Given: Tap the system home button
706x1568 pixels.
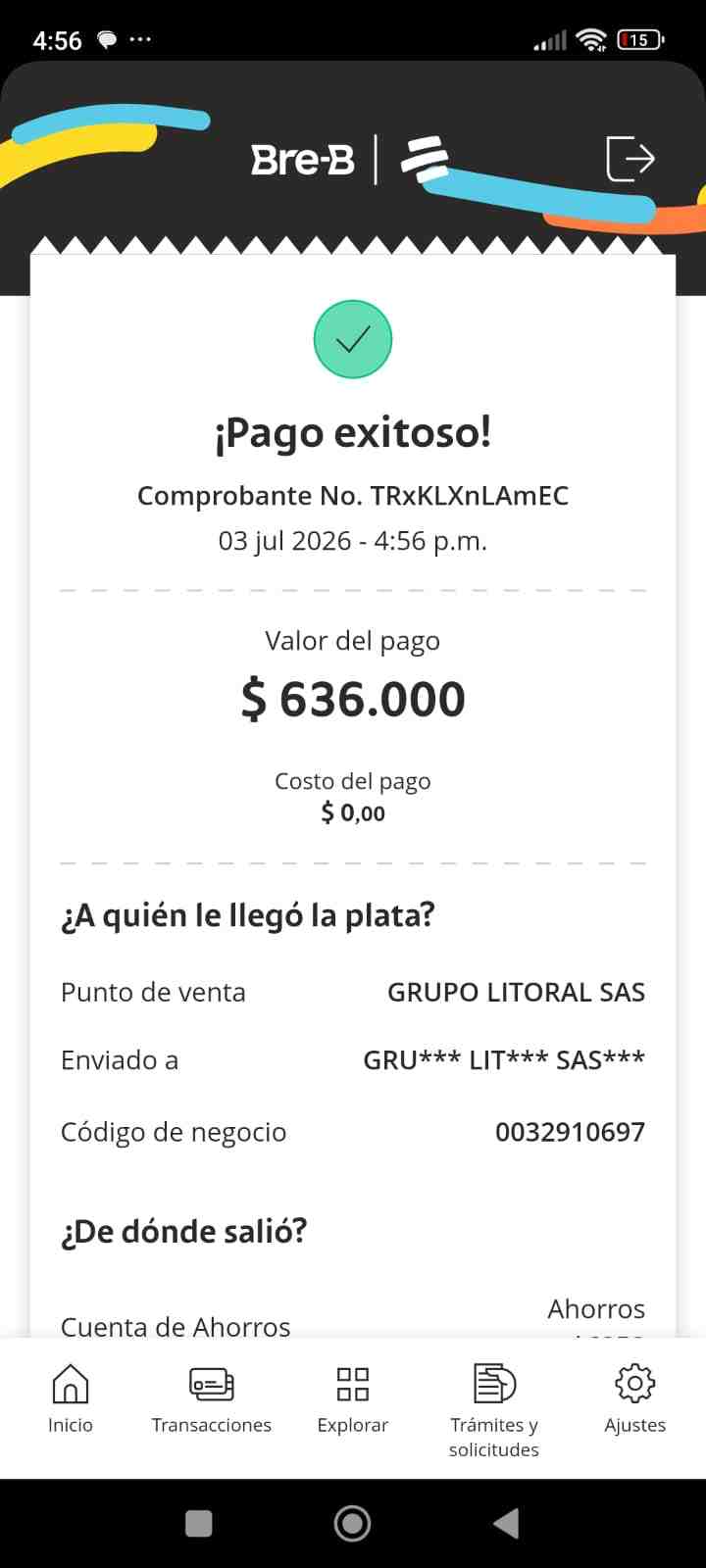Looking at the screenshot, I should coord(353,1523).
